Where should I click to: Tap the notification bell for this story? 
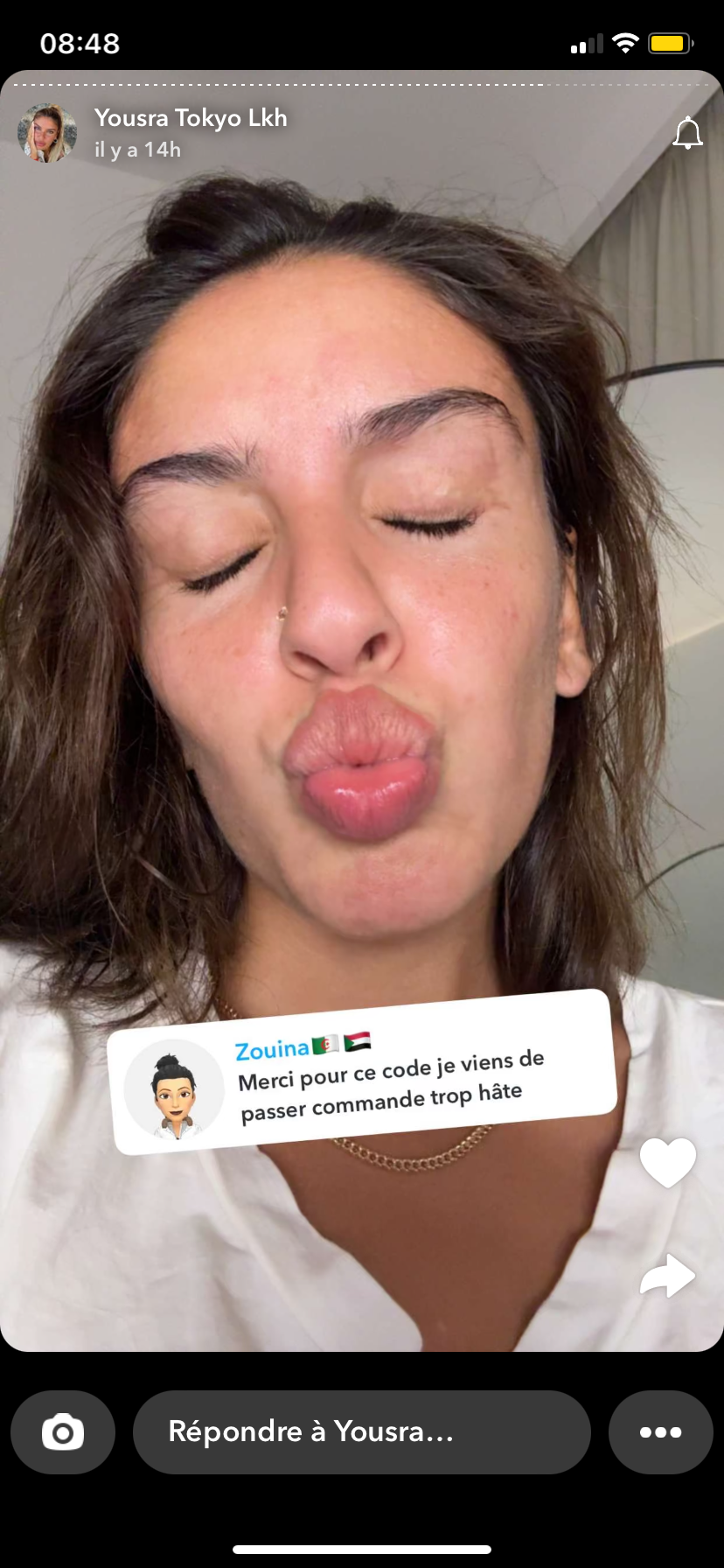pyautogui.click(x=687, y=133)
